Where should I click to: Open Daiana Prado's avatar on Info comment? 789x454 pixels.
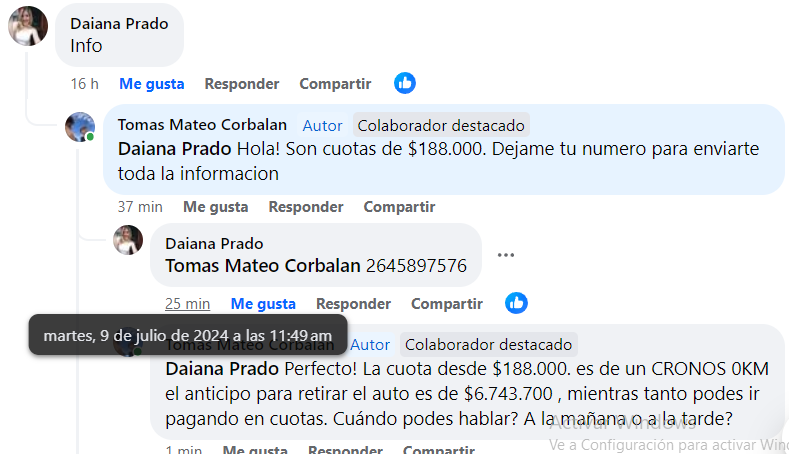[28, 27]
